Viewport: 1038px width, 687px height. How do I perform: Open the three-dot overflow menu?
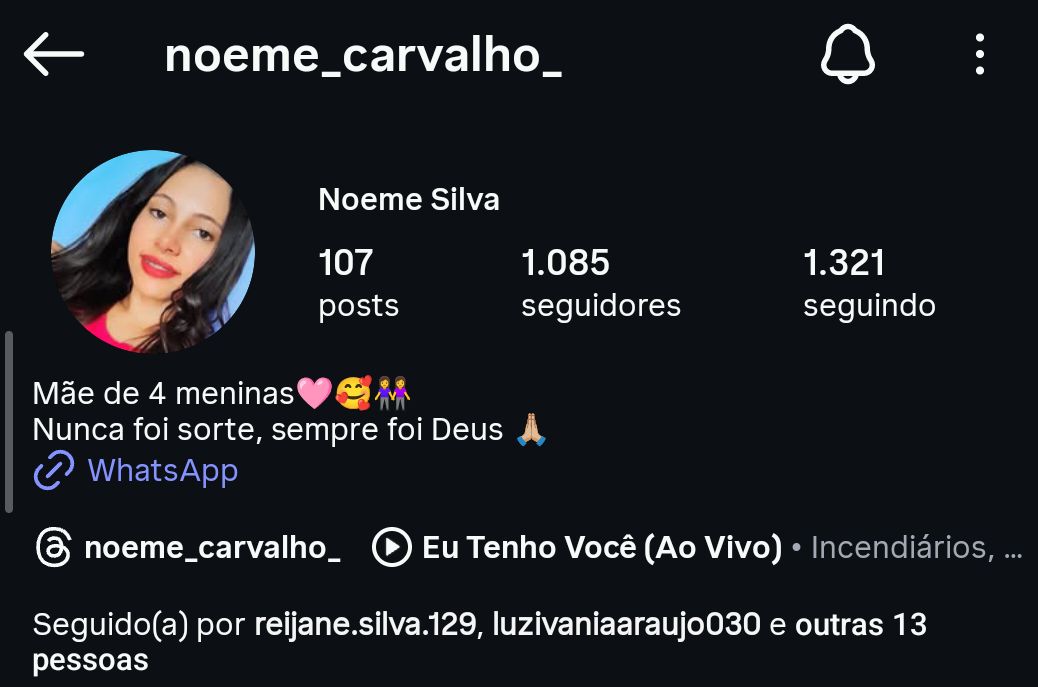[x=980, y=54]
